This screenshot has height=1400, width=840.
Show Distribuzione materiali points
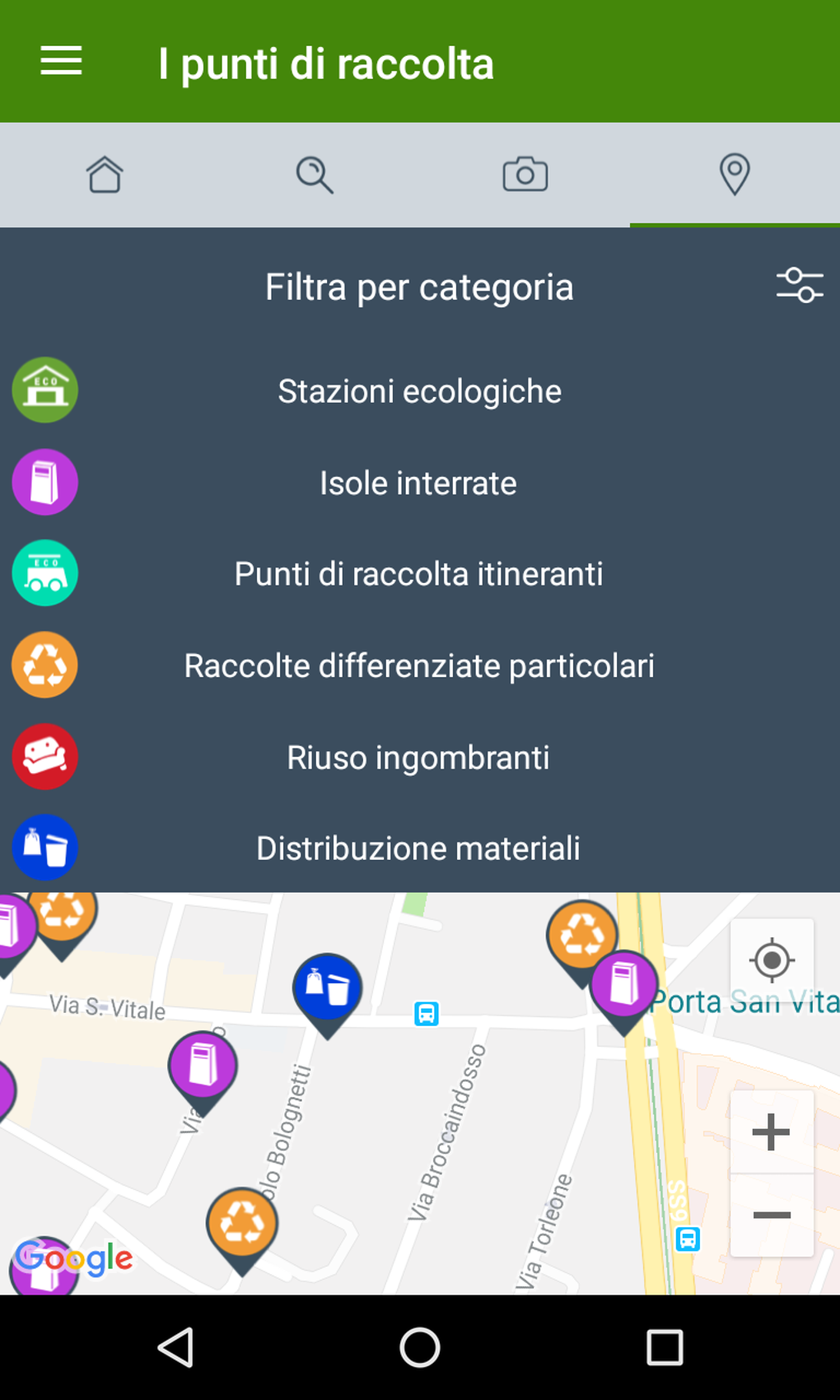coord(419,848)
